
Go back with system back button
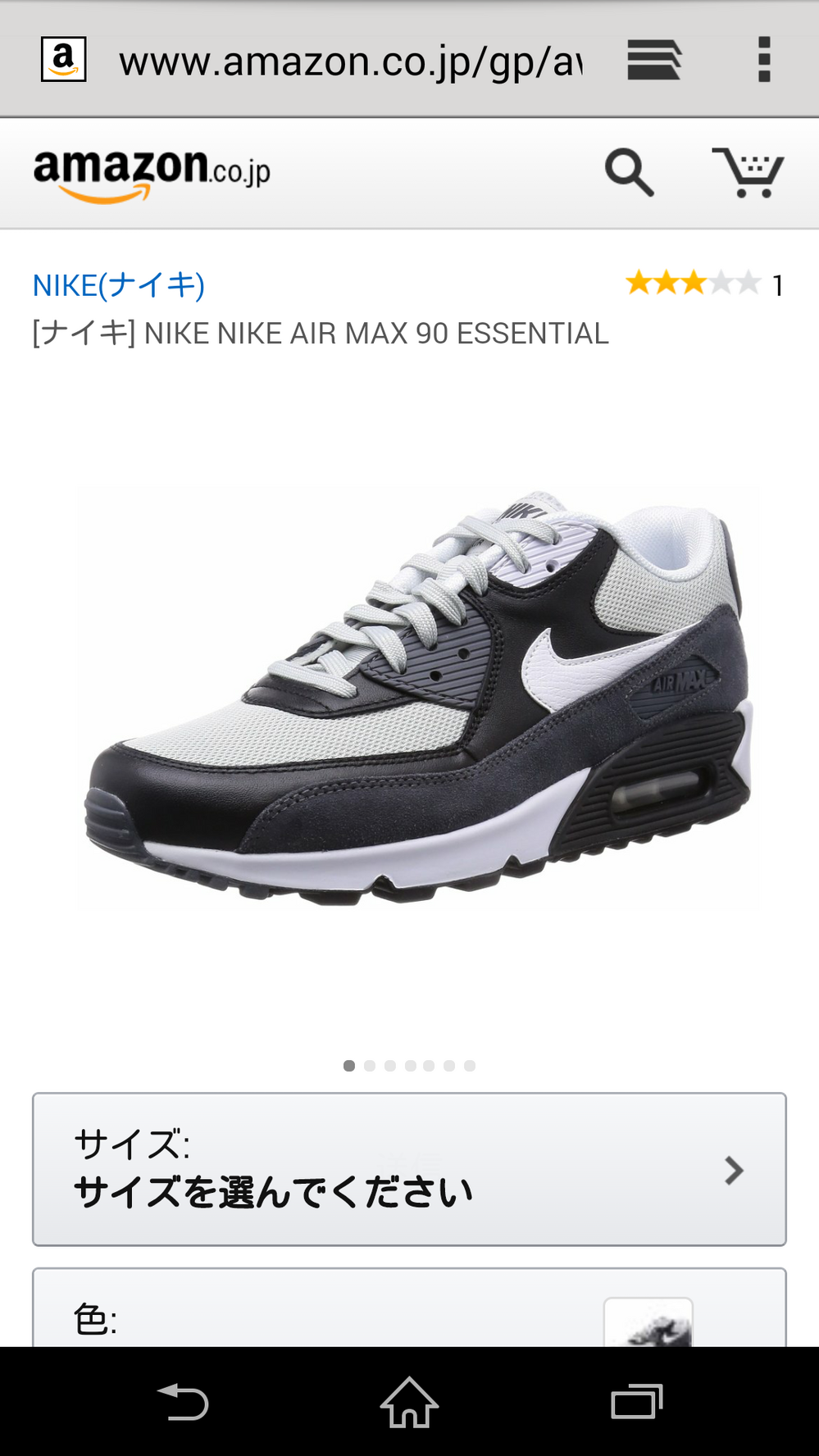pos(183,1402)
